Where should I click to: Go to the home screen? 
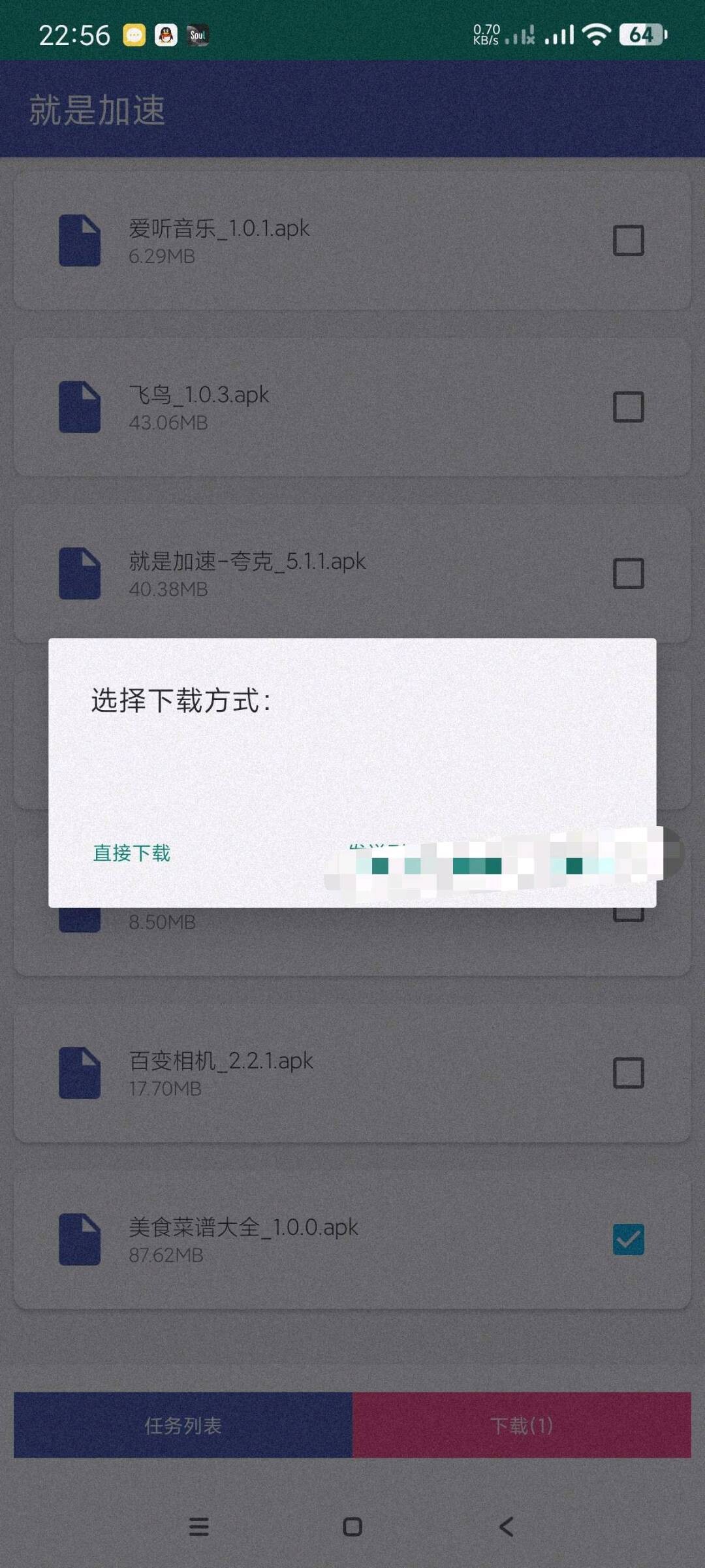pyautogui.click(x=352, y=1526)
